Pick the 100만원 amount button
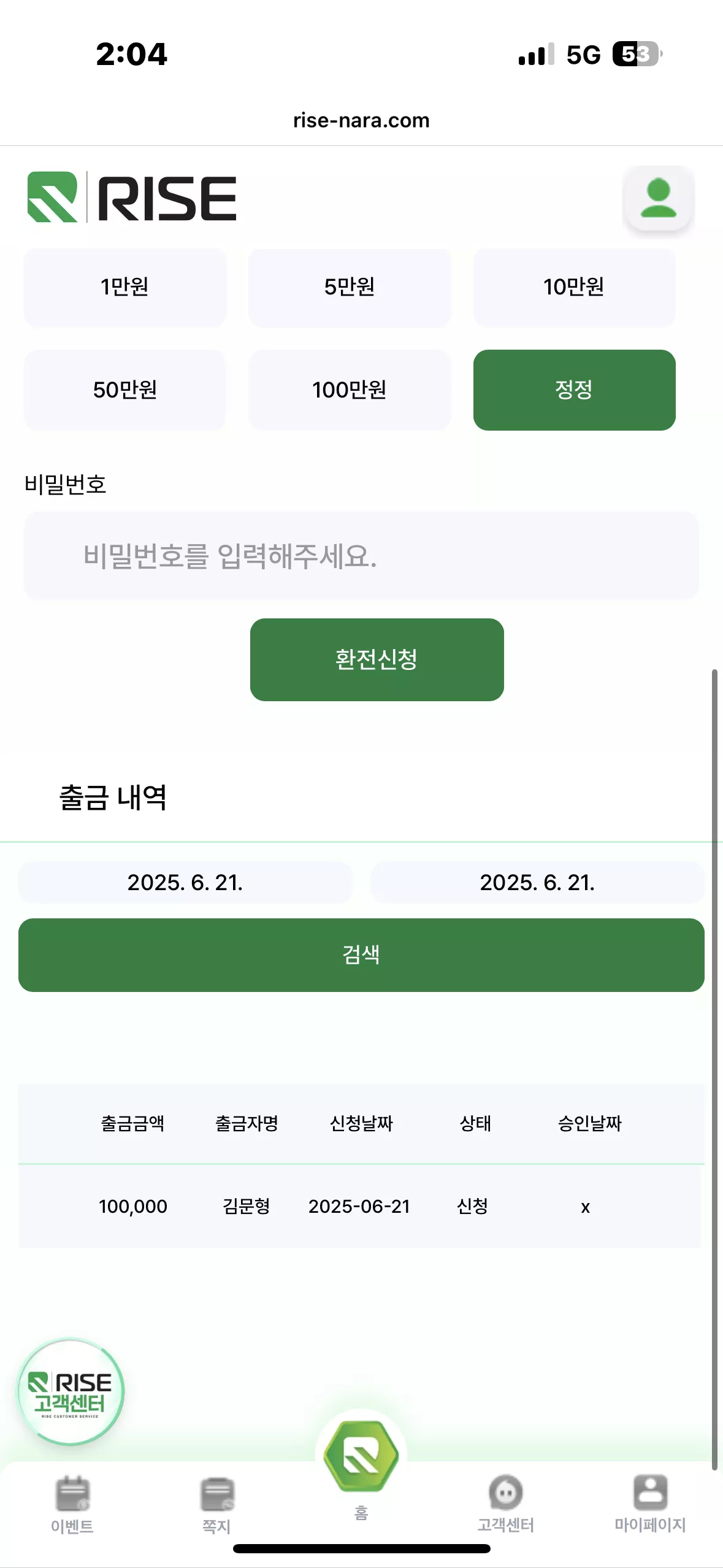The height and width of the screenshot is (1568, 723). [x=350, y=390]
